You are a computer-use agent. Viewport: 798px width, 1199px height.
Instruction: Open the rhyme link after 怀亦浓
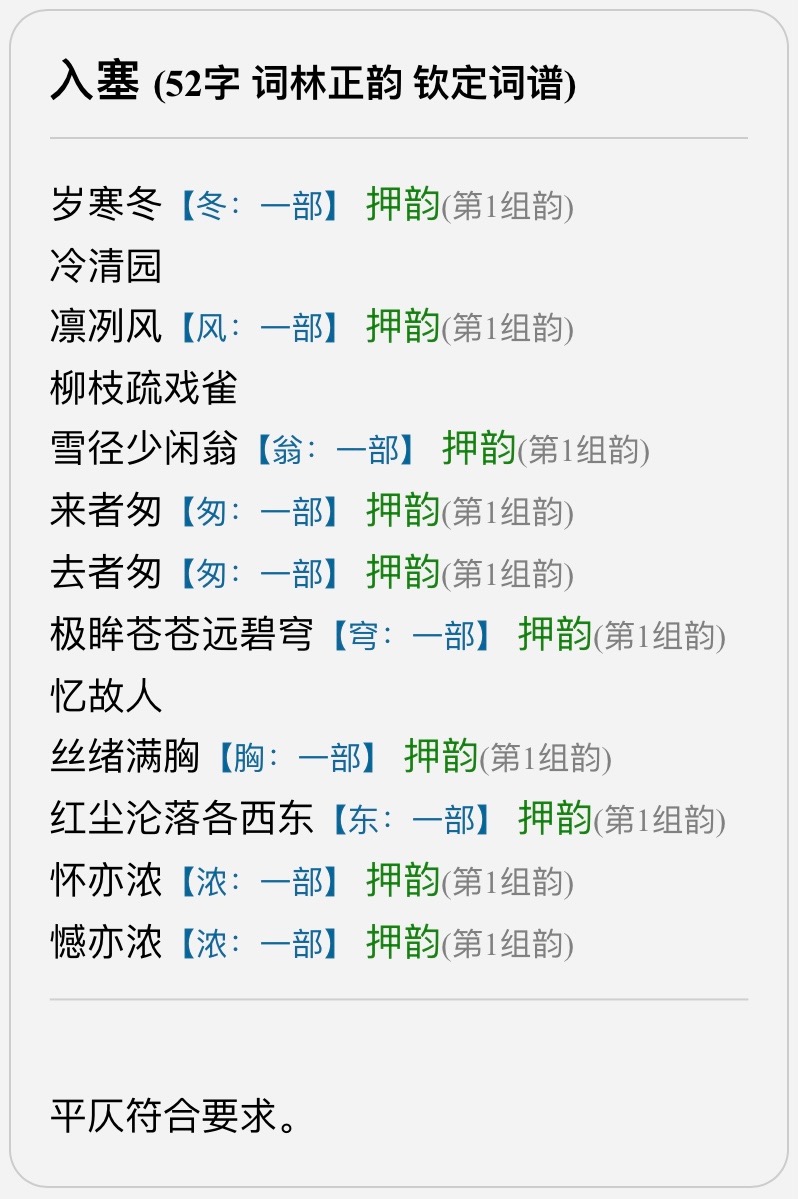click(x=258, y=882)
